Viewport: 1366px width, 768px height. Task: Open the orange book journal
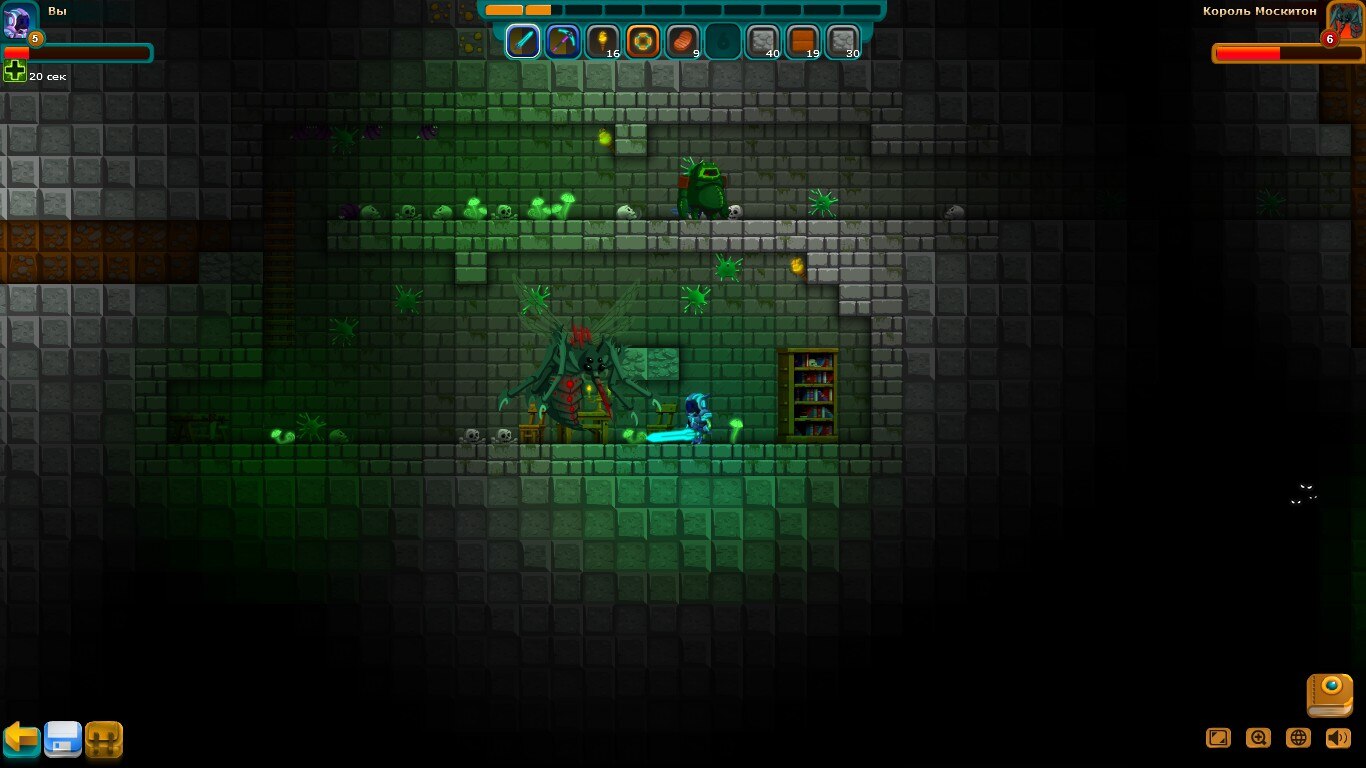point(1330,694)
